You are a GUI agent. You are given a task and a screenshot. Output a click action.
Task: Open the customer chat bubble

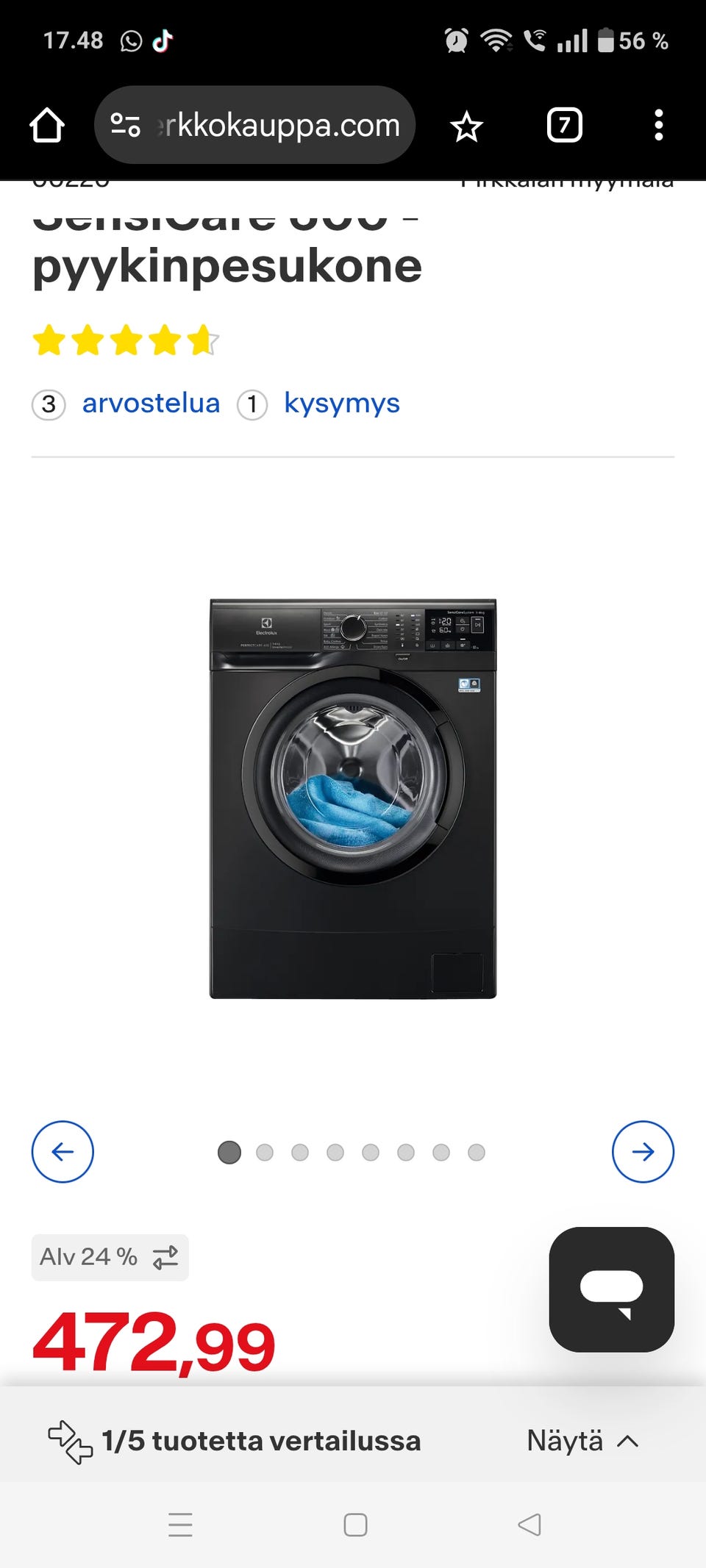pyautogui.click(x=611, y=1290)
